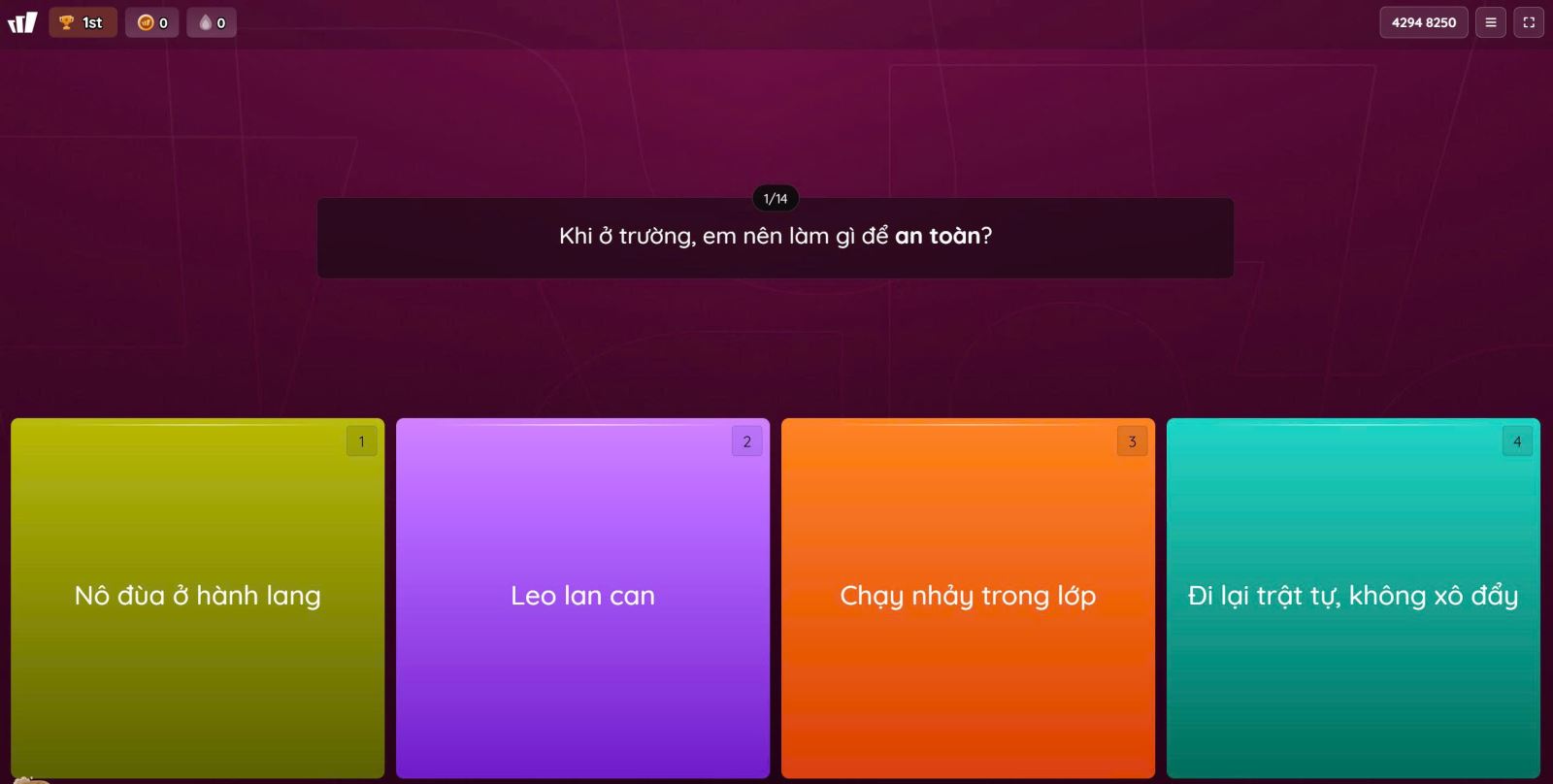
Task: Pick answer "Chạy nhảy trong lớp"
Action: click(968, 597)
